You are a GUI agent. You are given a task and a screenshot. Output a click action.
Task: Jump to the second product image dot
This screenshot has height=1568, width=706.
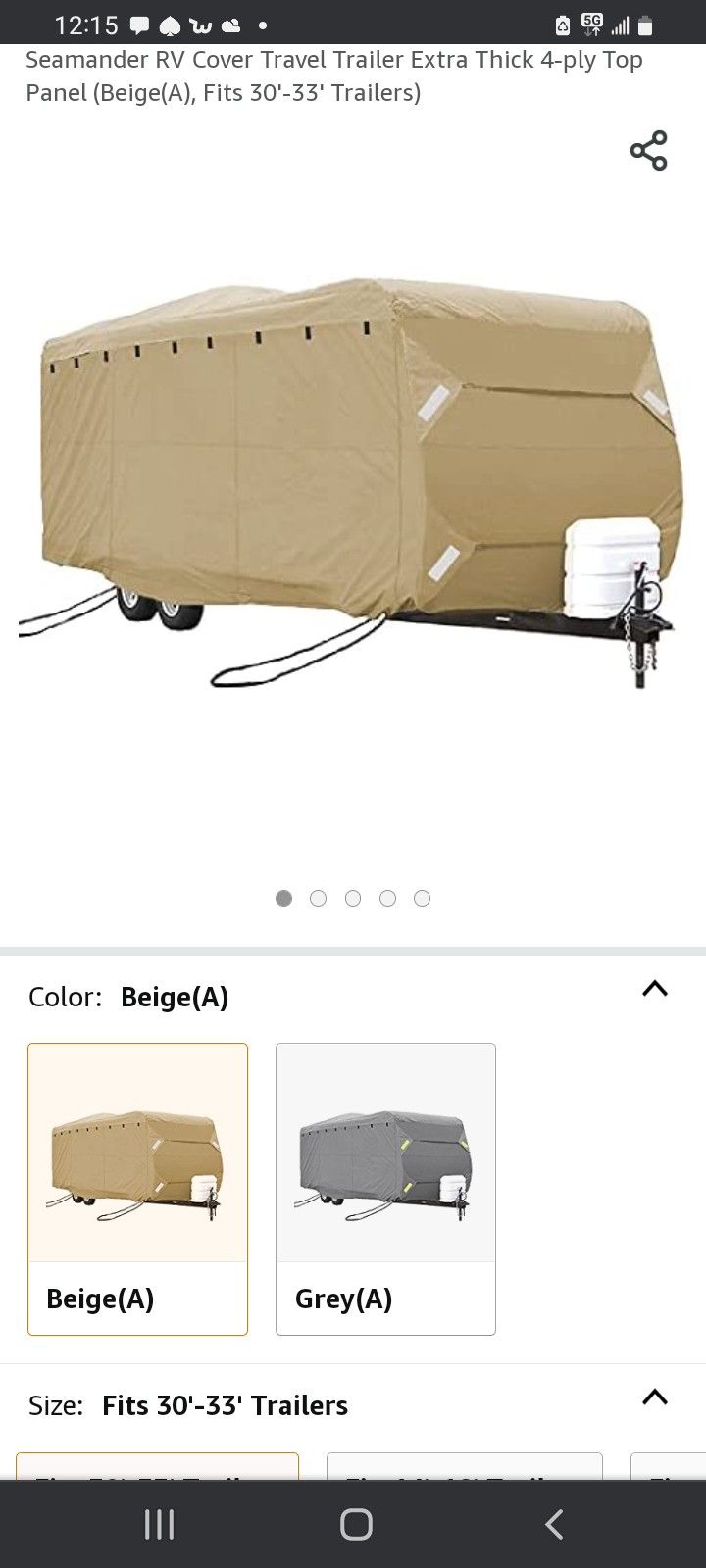pyautogui.click(x=318, y=898)
